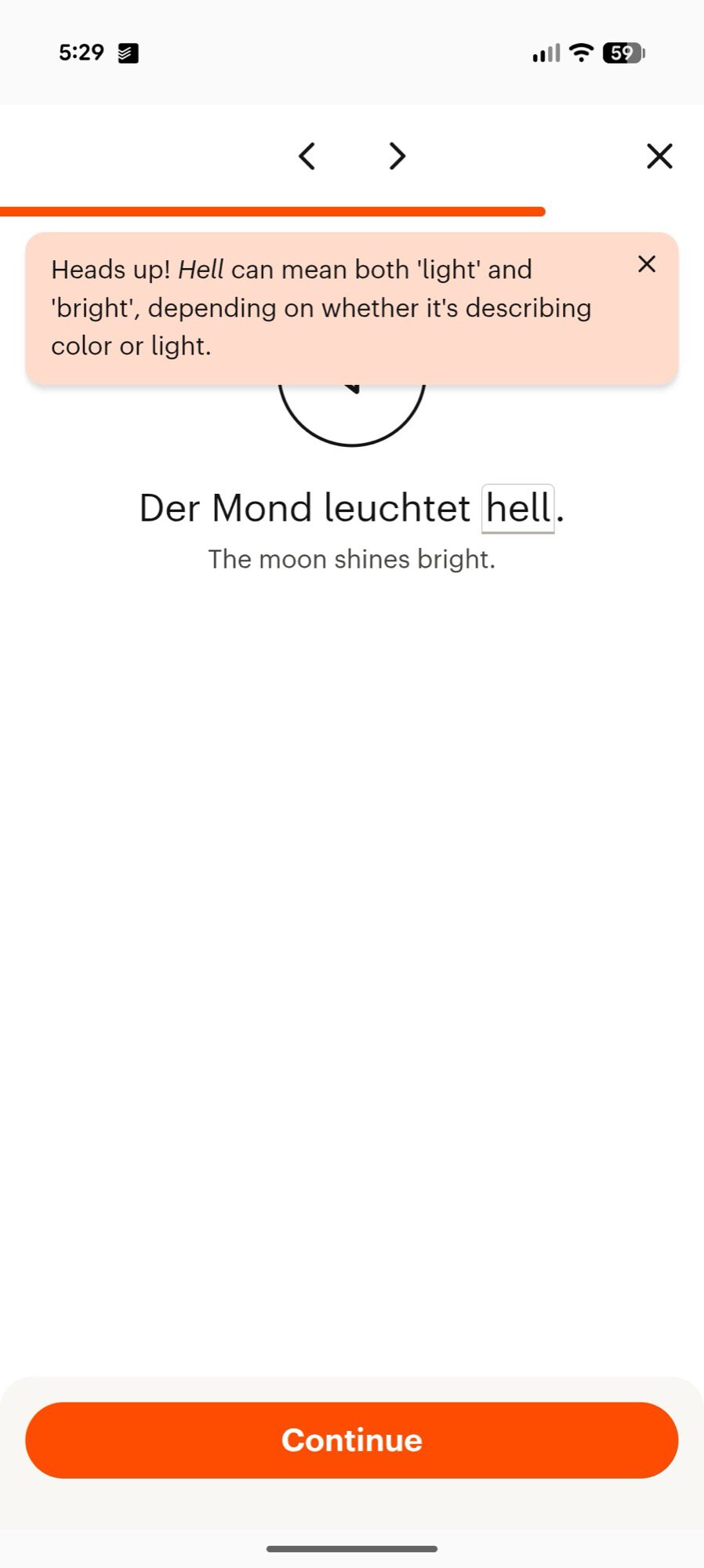Tap the Todoist icon in status bar
Image resolution: width=704 pixels, height=1568 pixels.
tap(128, 52)
